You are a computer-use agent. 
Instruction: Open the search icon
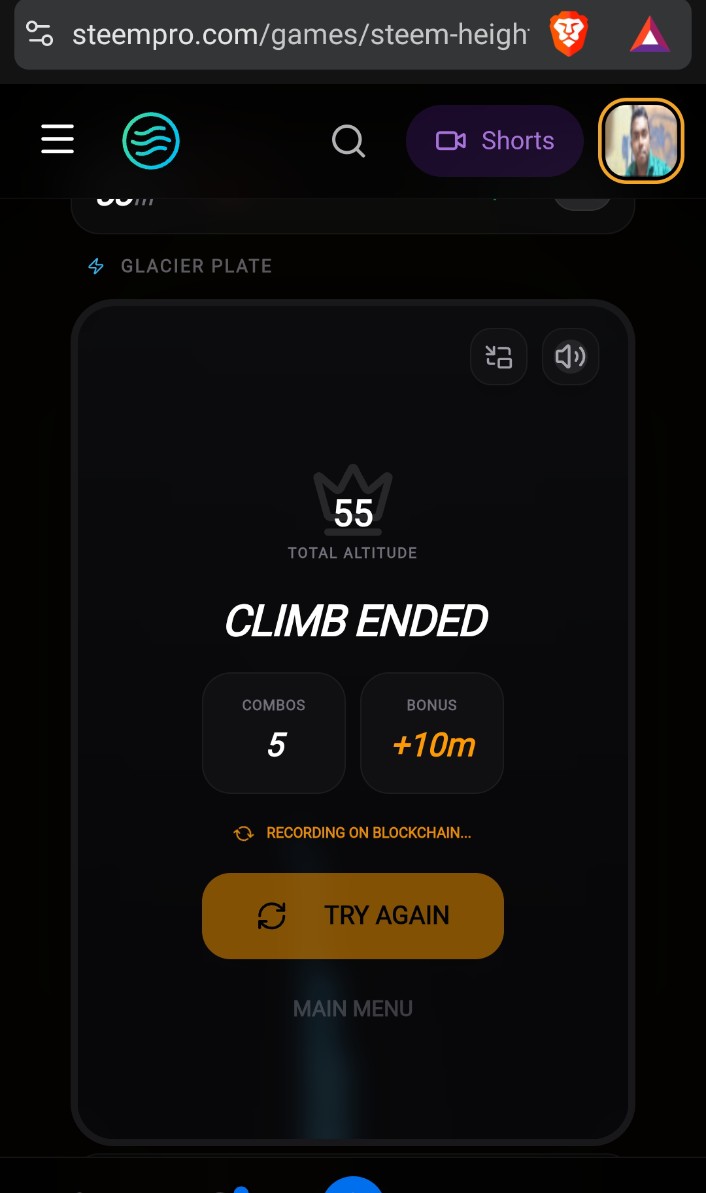coord(348,141)
